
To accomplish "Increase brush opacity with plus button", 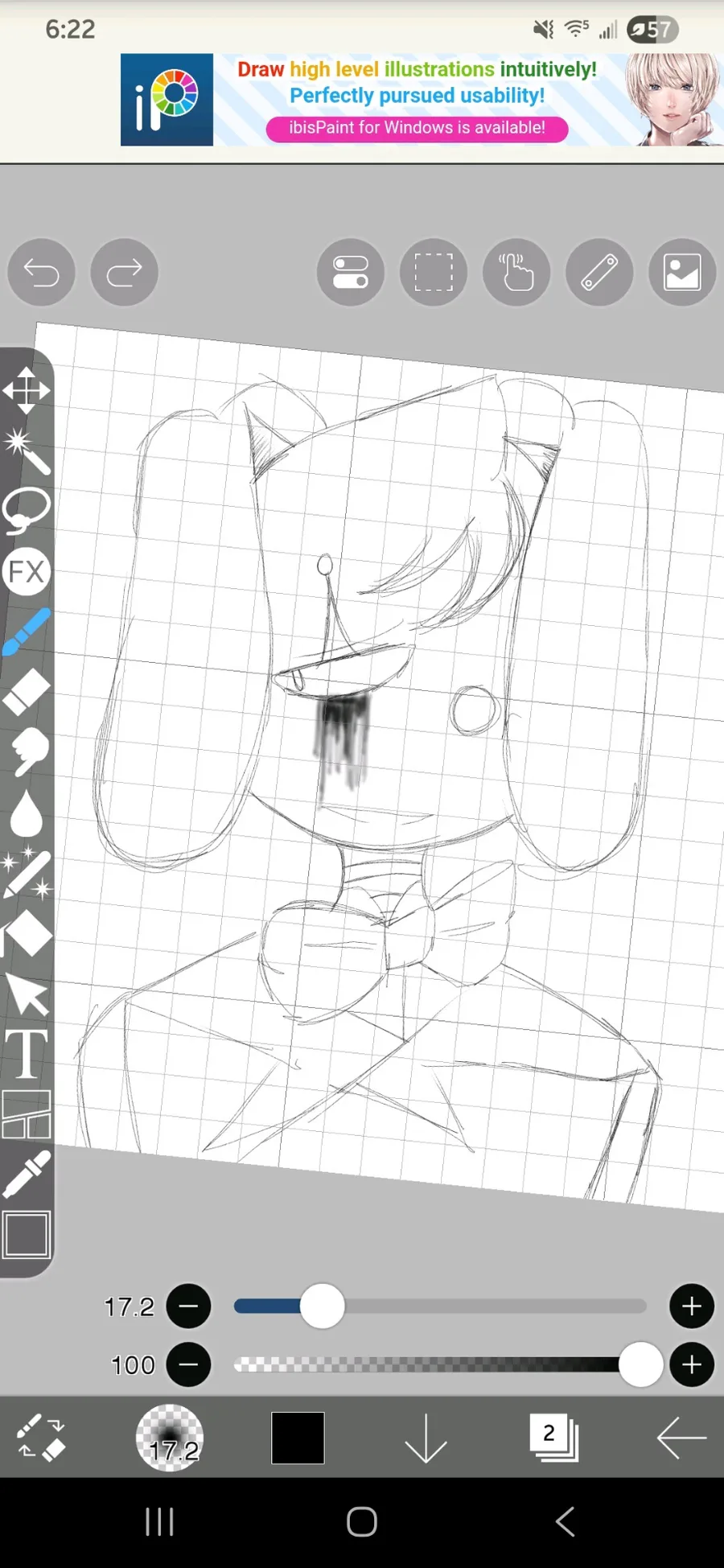I will pos(692,1364).
